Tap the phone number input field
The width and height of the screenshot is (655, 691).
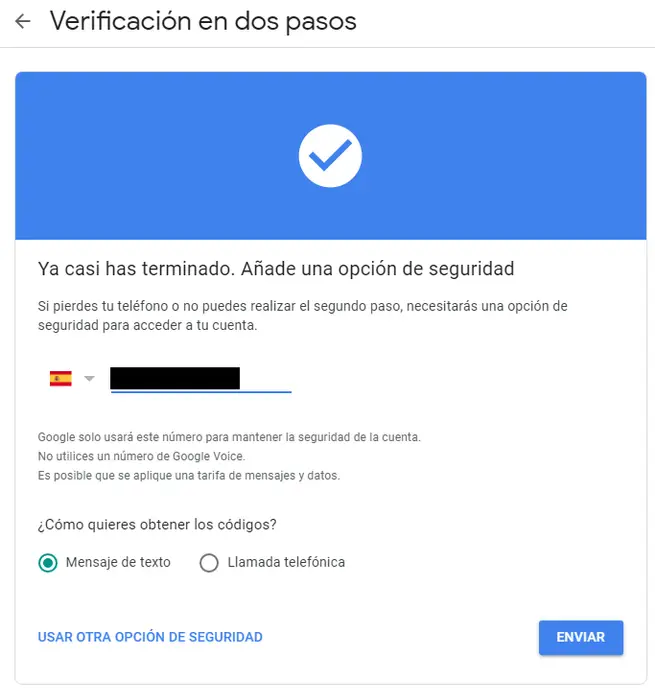pos(200,379)
